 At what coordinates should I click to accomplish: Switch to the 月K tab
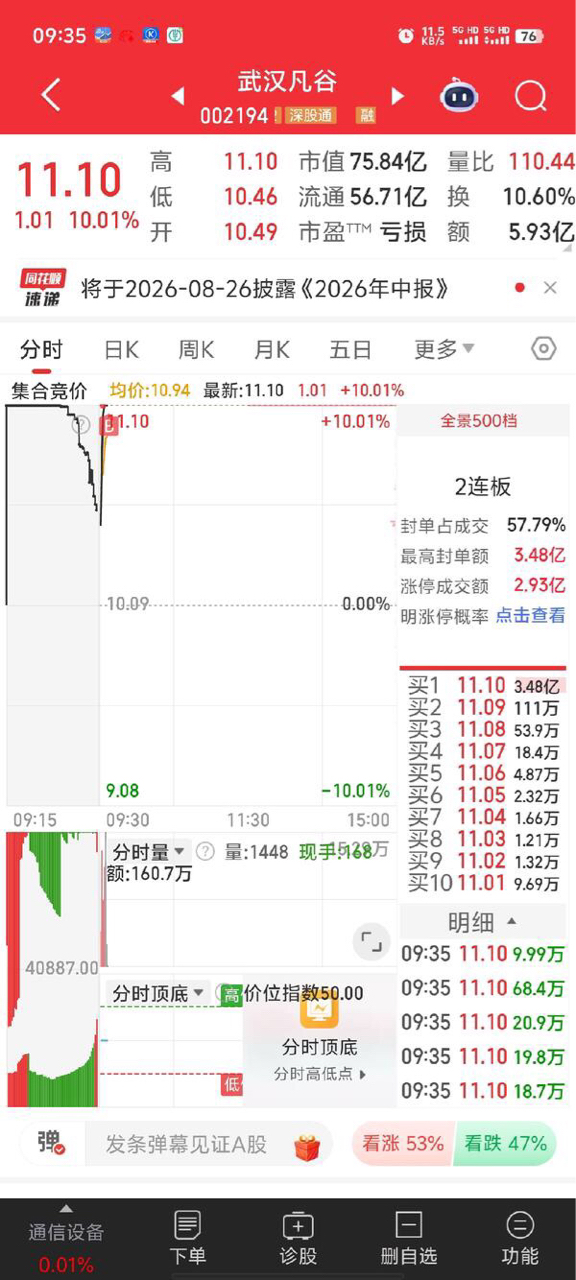[x=272, y=350]
